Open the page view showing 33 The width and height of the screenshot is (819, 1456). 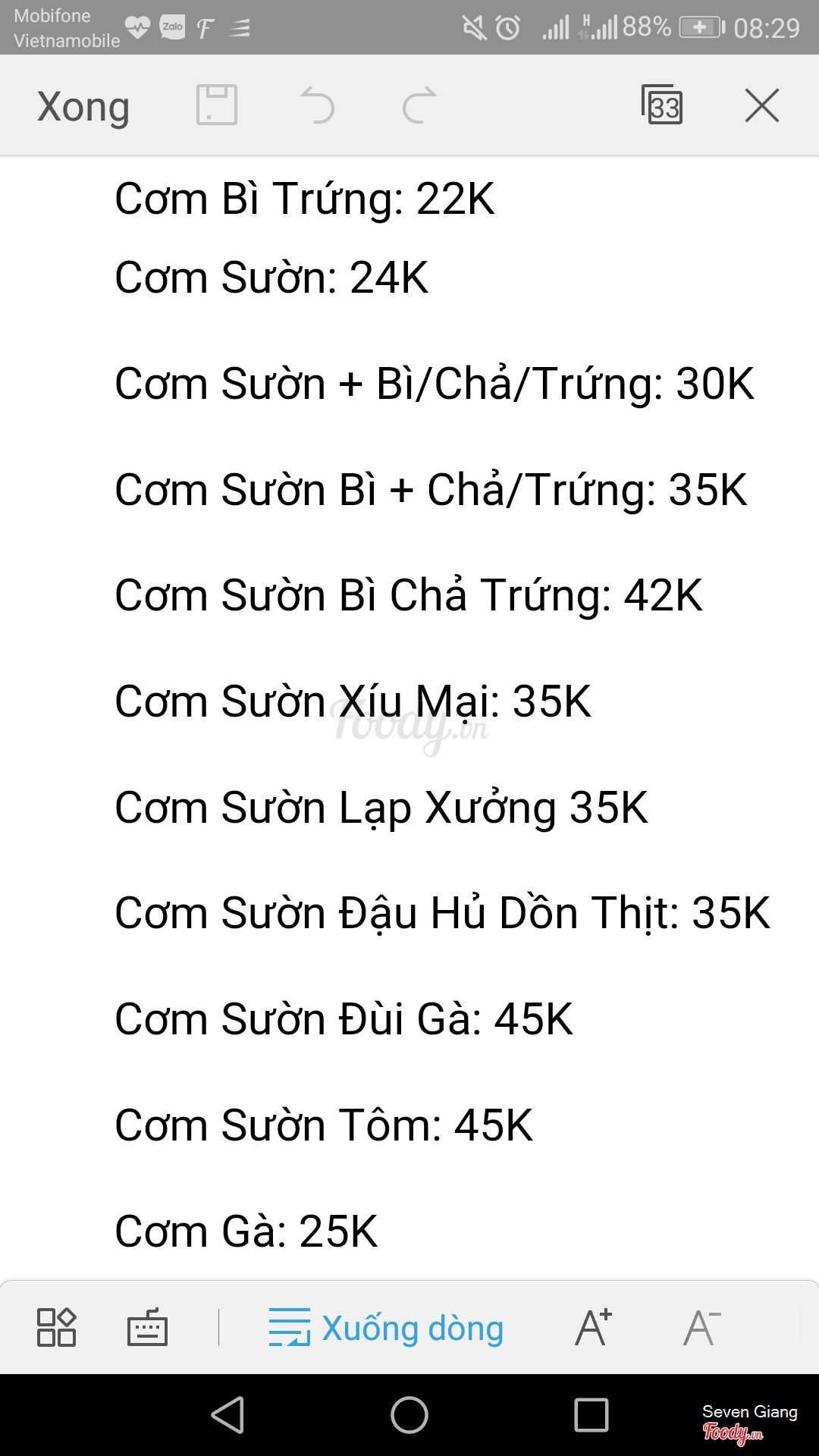coord(662,105)
